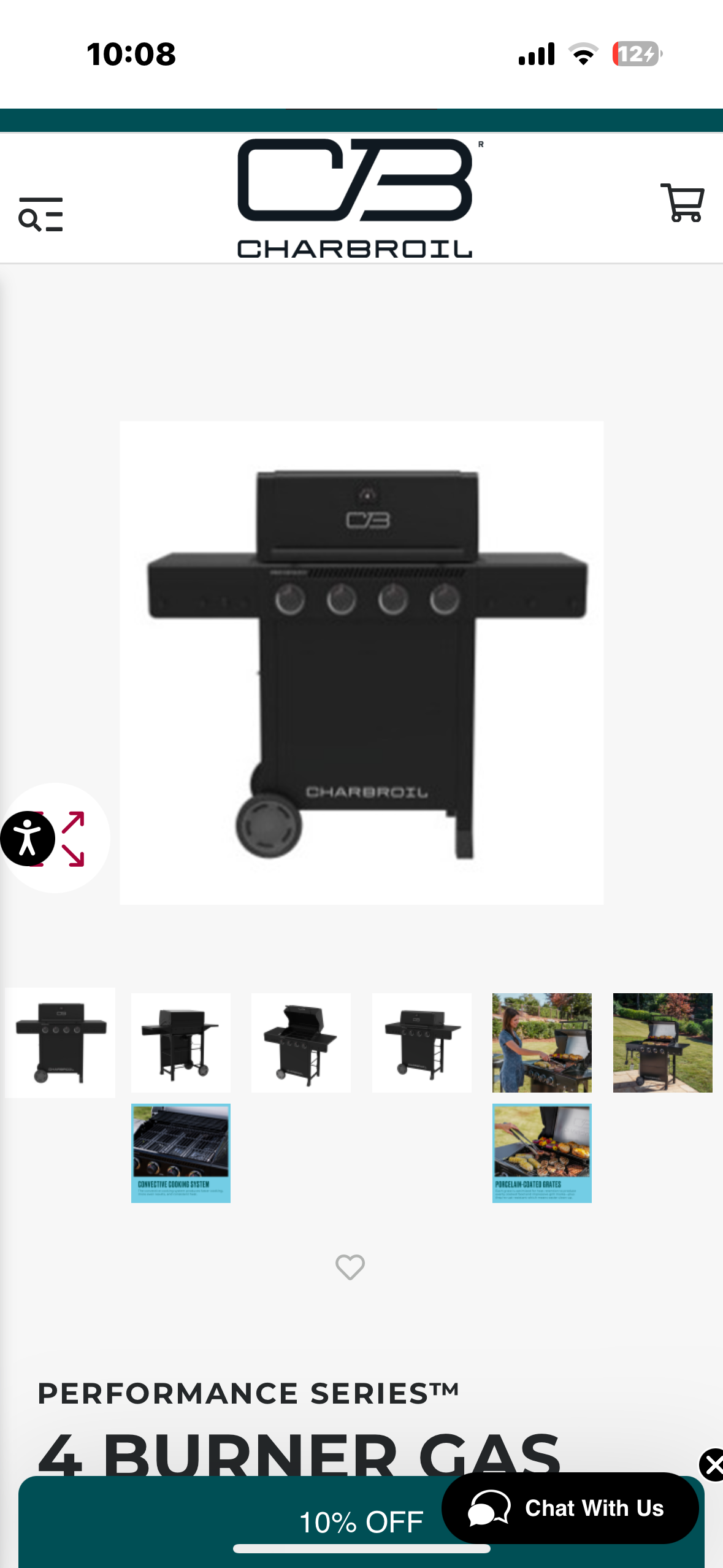View the grill on lawn thumbnail

pos(662,1042)
